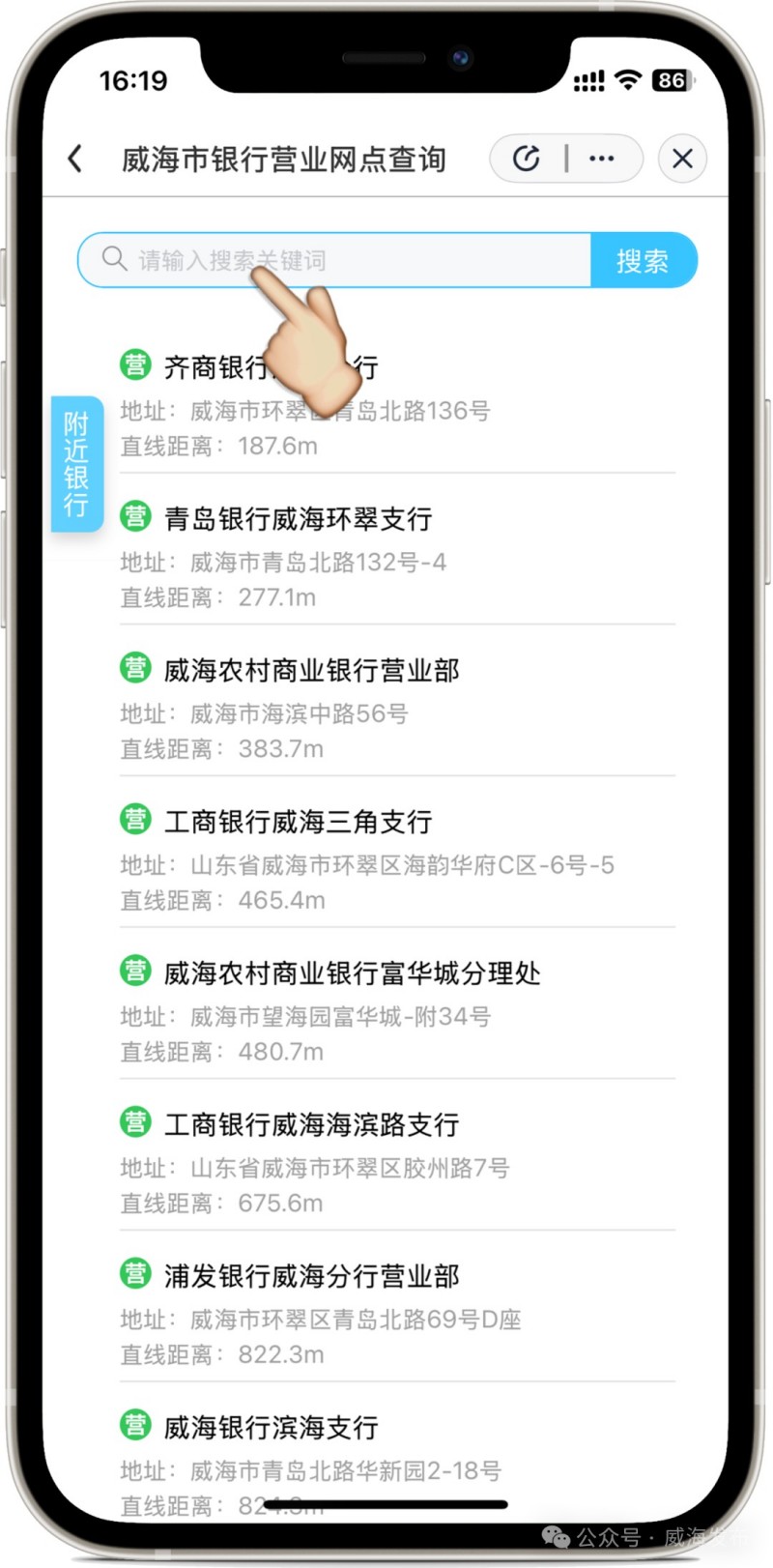Select 青岛银行威海环翠支行
773x1568 pixels.
(299, 519)
